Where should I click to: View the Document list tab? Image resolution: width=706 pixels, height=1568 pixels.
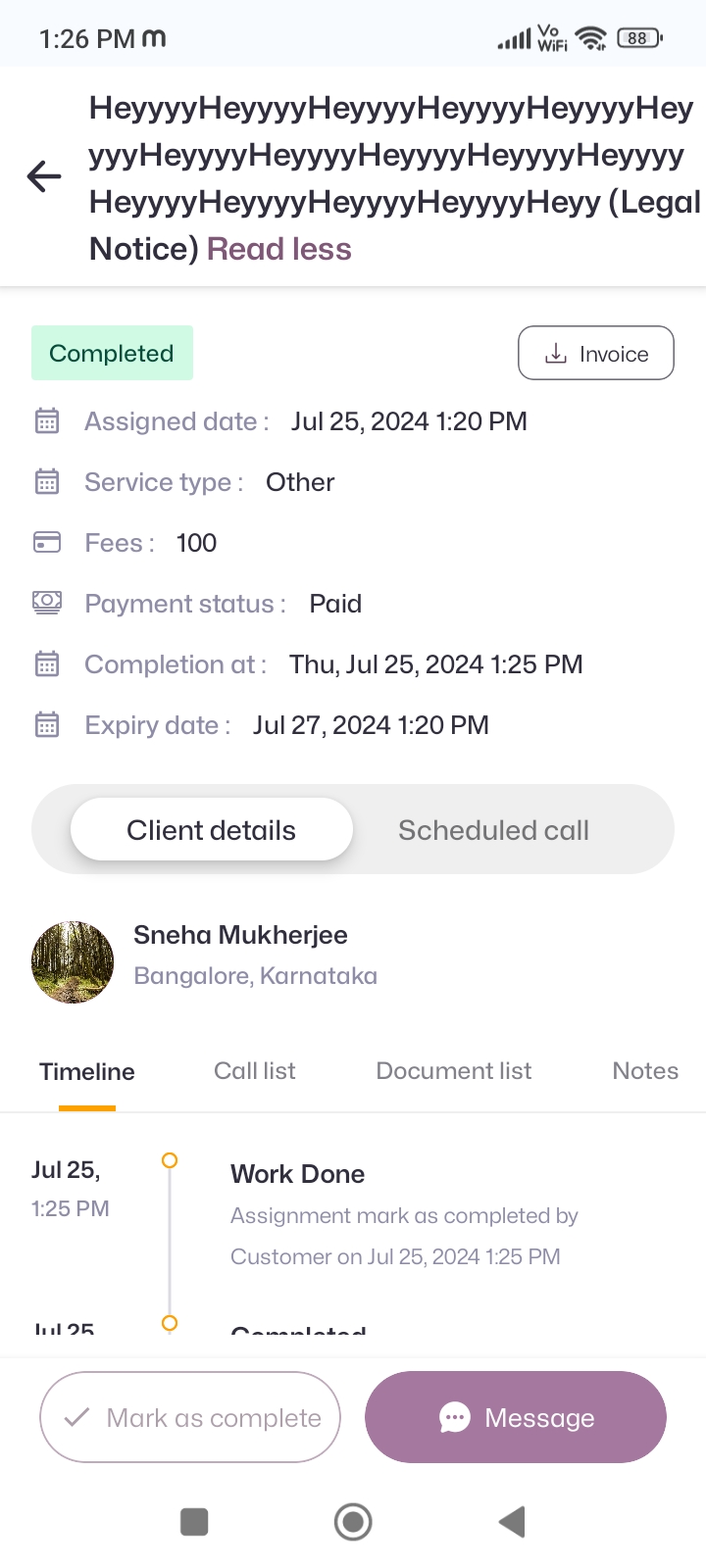click(453, 1071)
